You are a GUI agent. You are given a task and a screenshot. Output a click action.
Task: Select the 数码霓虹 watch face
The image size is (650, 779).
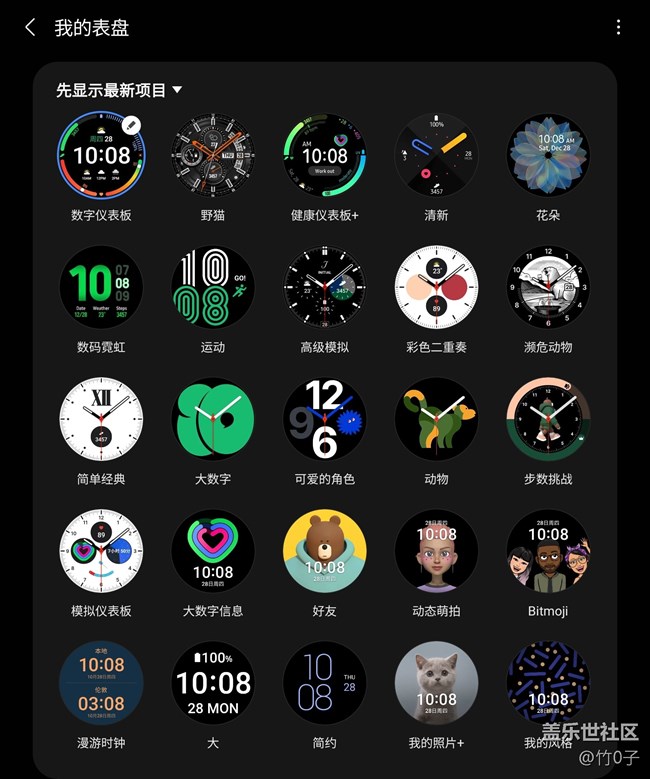pos(101,287)
